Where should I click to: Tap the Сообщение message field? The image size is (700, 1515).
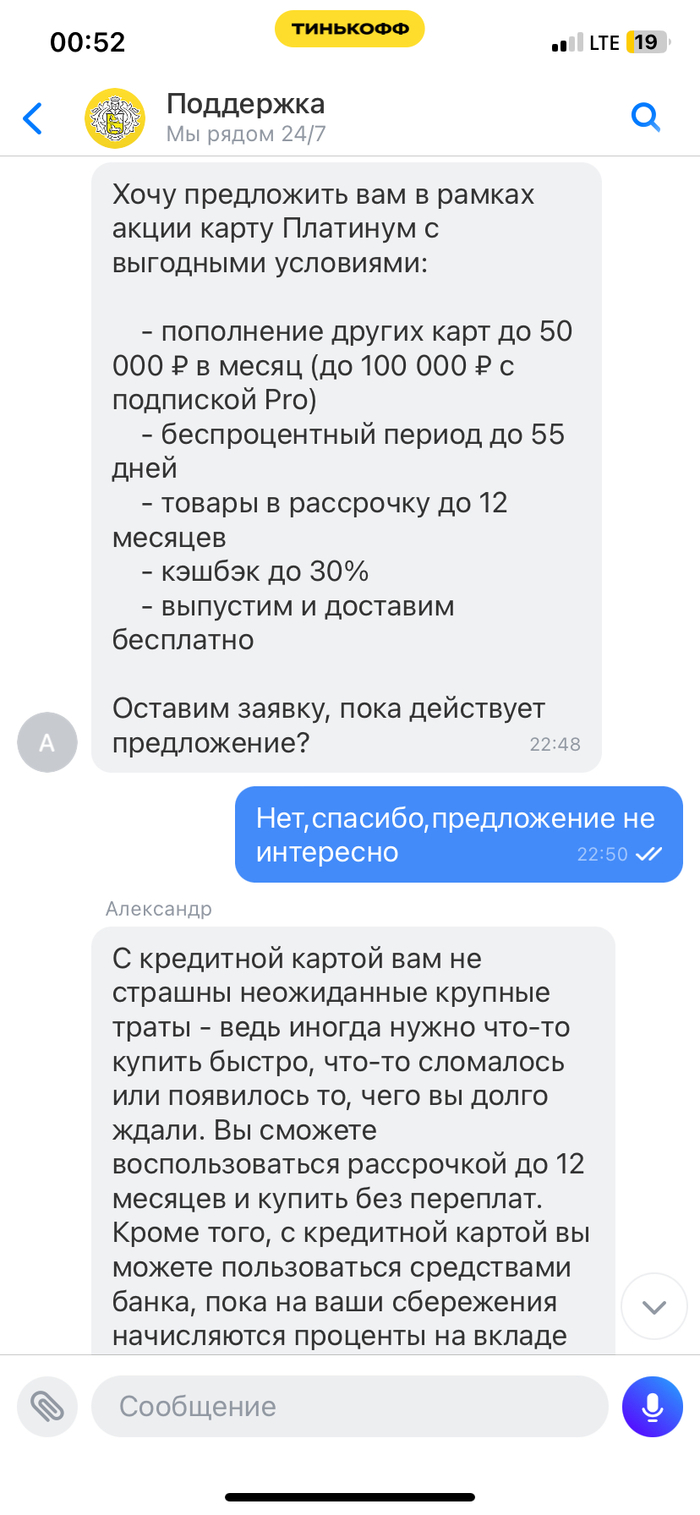[350, 1407]
